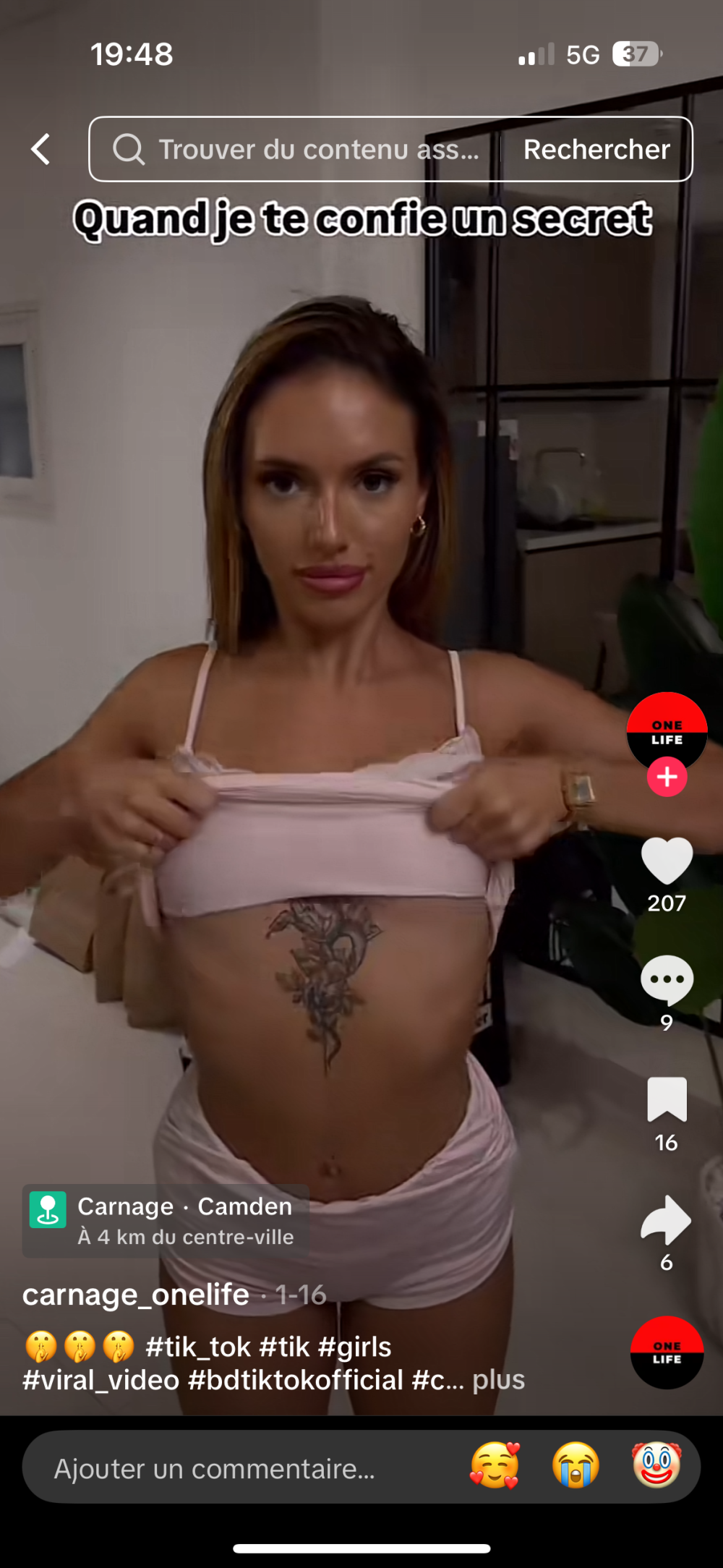Insert the clown emoji

pos(656,1466)
